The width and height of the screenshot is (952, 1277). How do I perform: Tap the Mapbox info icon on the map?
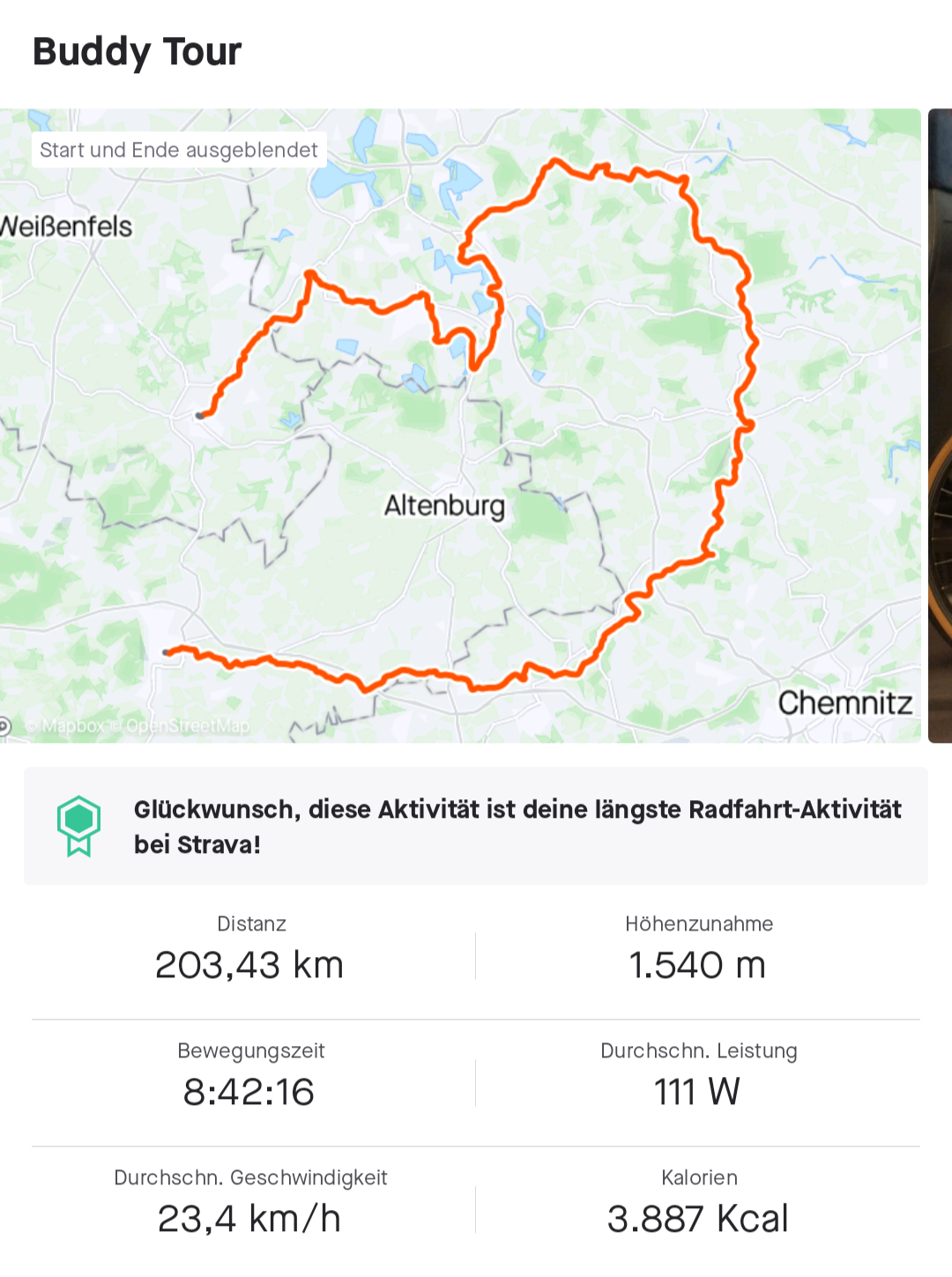point(4,726)
